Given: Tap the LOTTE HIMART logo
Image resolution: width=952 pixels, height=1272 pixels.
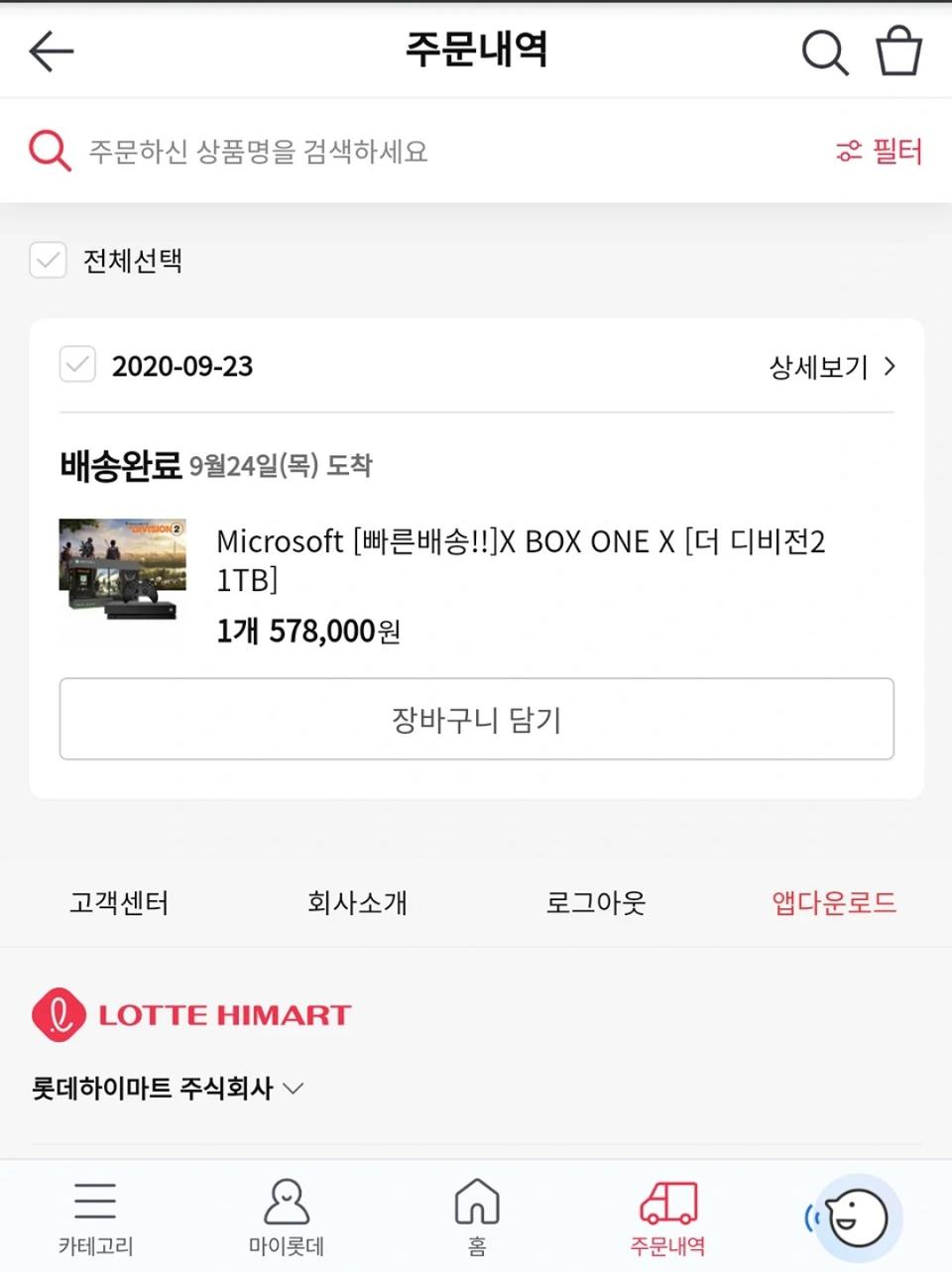Looking at the screenshot, I should [x=191, y=1014].
